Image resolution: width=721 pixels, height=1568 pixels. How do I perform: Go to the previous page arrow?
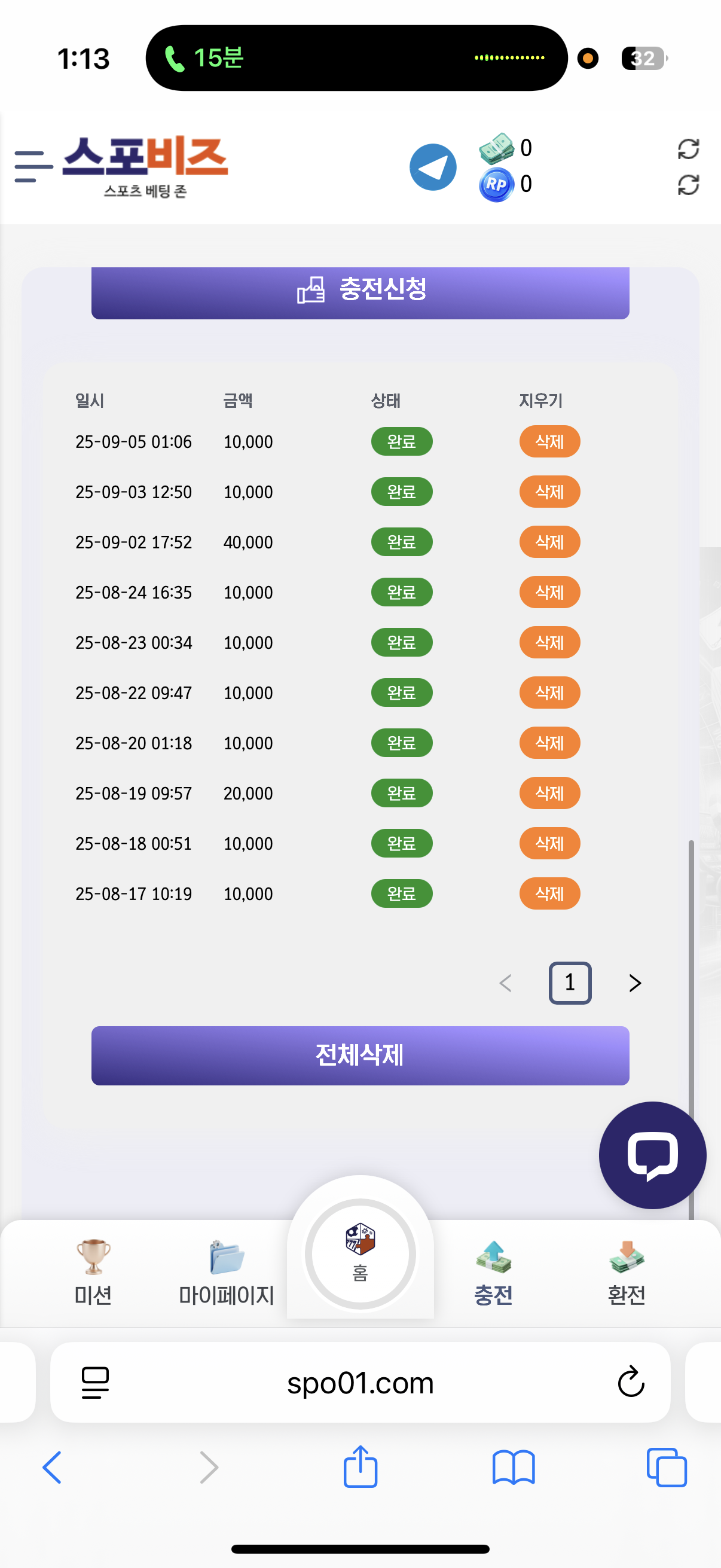(x=505, y=983)
